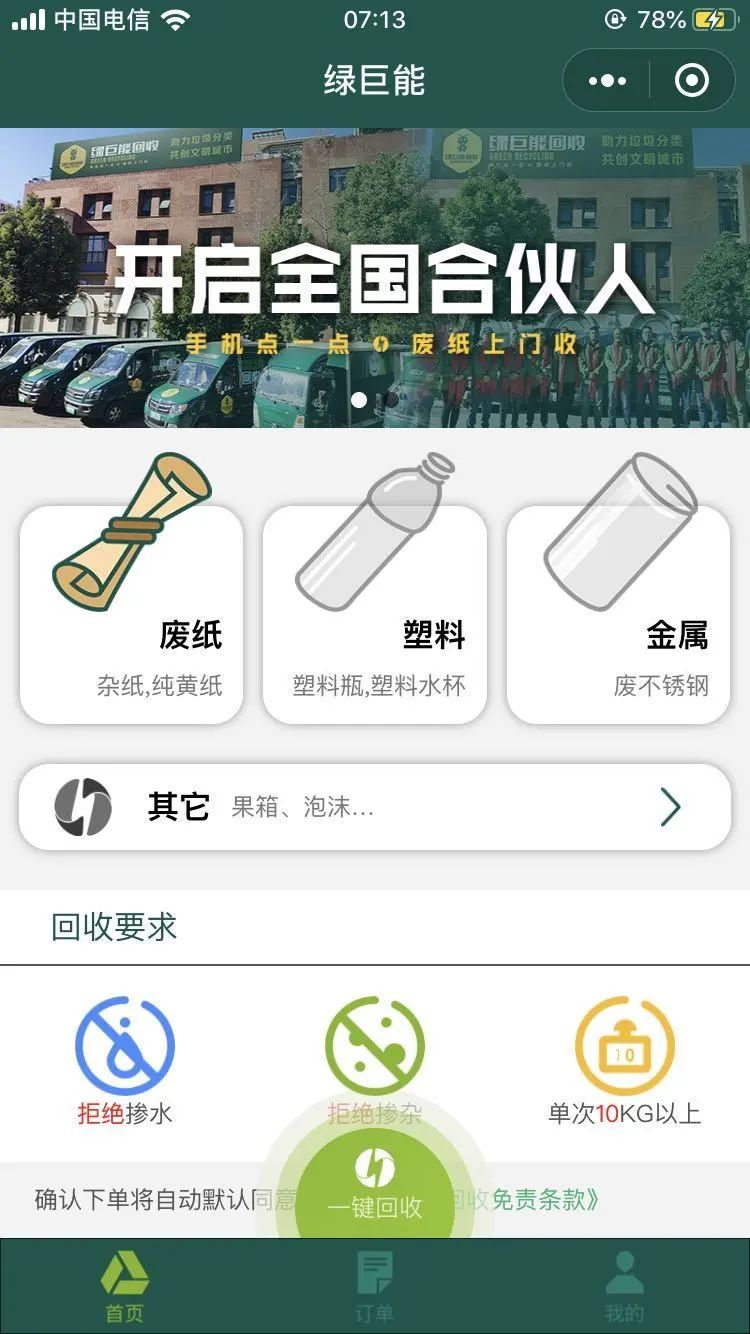Switch to the 订单 tab

(x=375, y=1288)
